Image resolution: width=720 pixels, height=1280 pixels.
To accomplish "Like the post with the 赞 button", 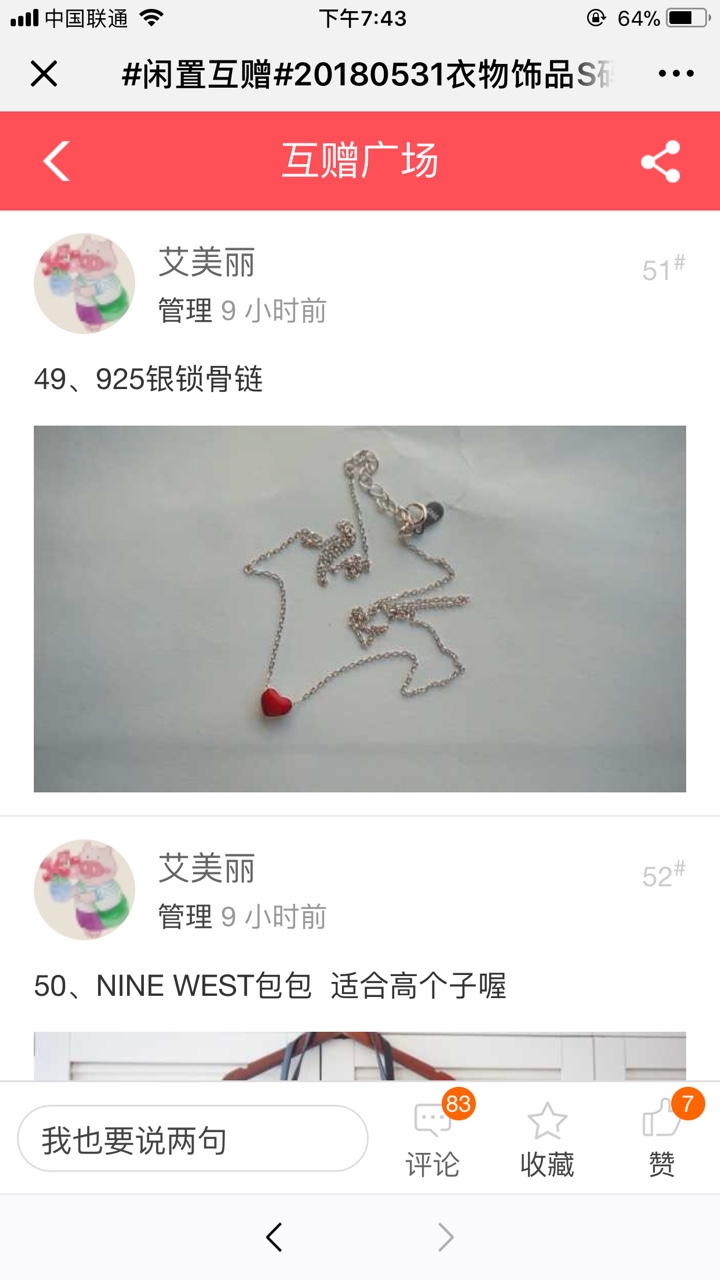I will 662,1138.
